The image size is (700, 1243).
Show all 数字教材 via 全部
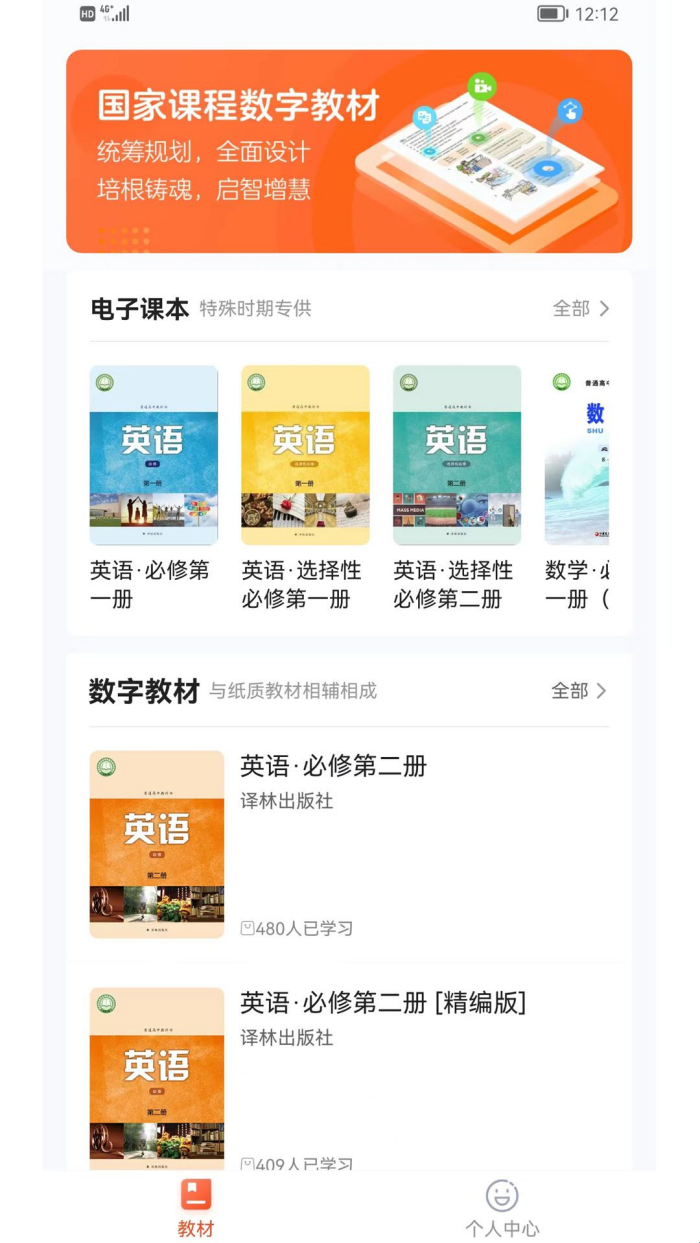pyautogui.click(x=578, y=691)
